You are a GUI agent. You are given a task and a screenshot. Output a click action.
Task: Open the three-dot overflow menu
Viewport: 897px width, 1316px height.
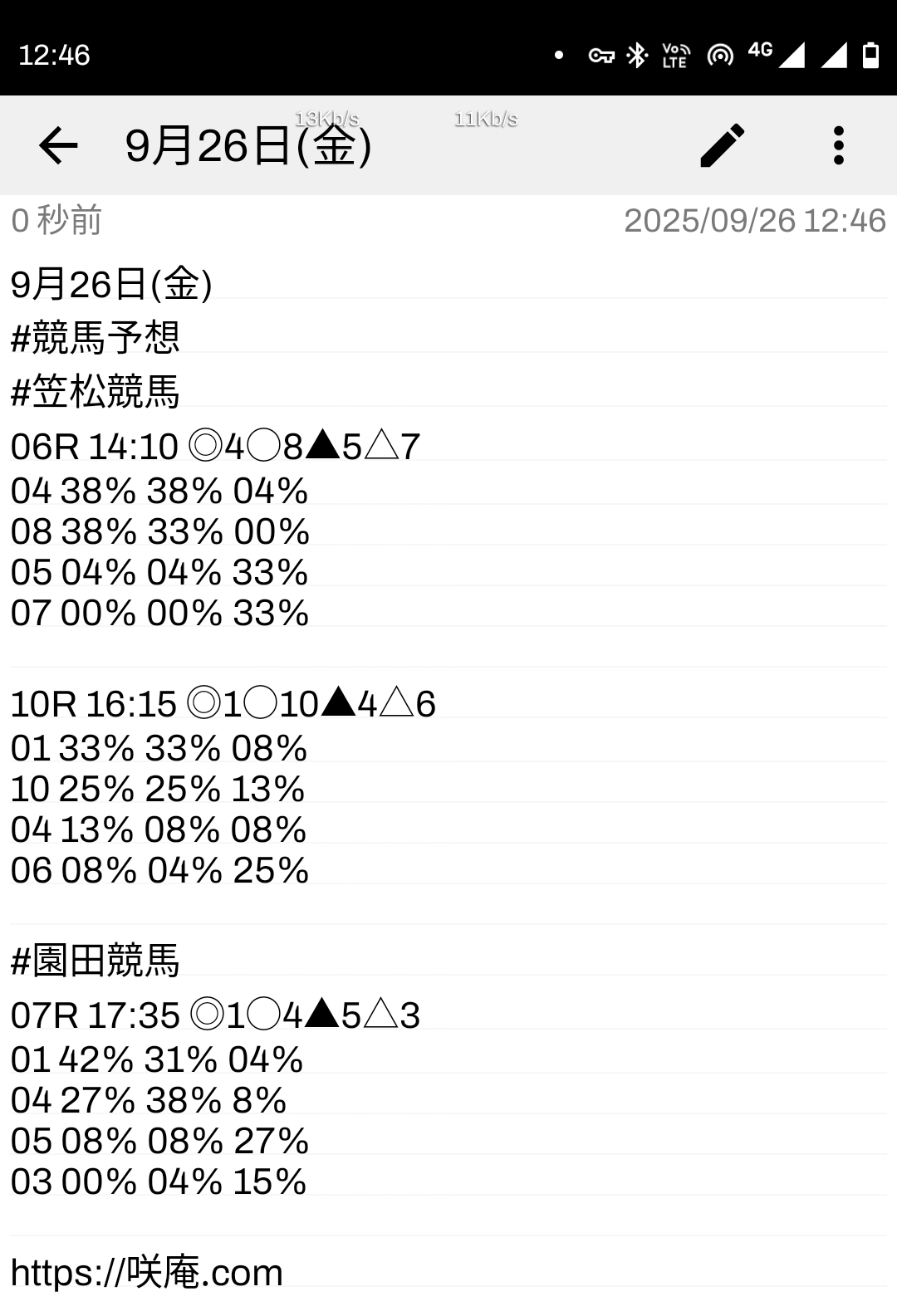(x=838, y=146)
